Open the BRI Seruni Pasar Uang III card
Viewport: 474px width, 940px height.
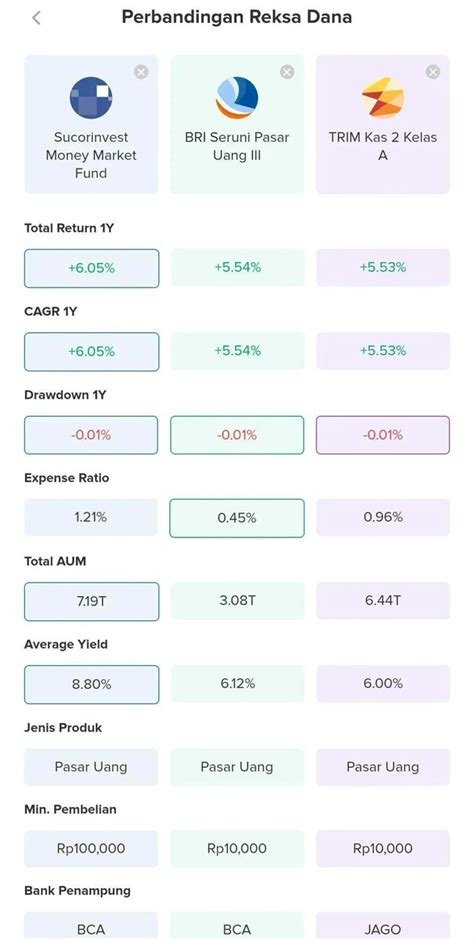(237, 124)
